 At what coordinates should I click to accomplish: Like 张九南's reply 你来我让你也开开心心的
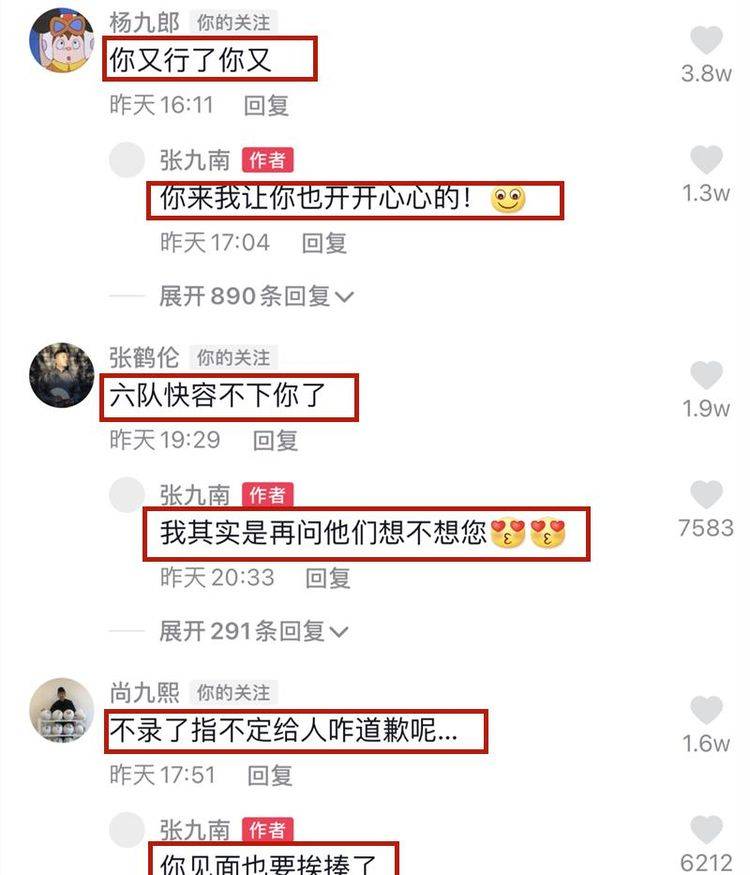707,160
